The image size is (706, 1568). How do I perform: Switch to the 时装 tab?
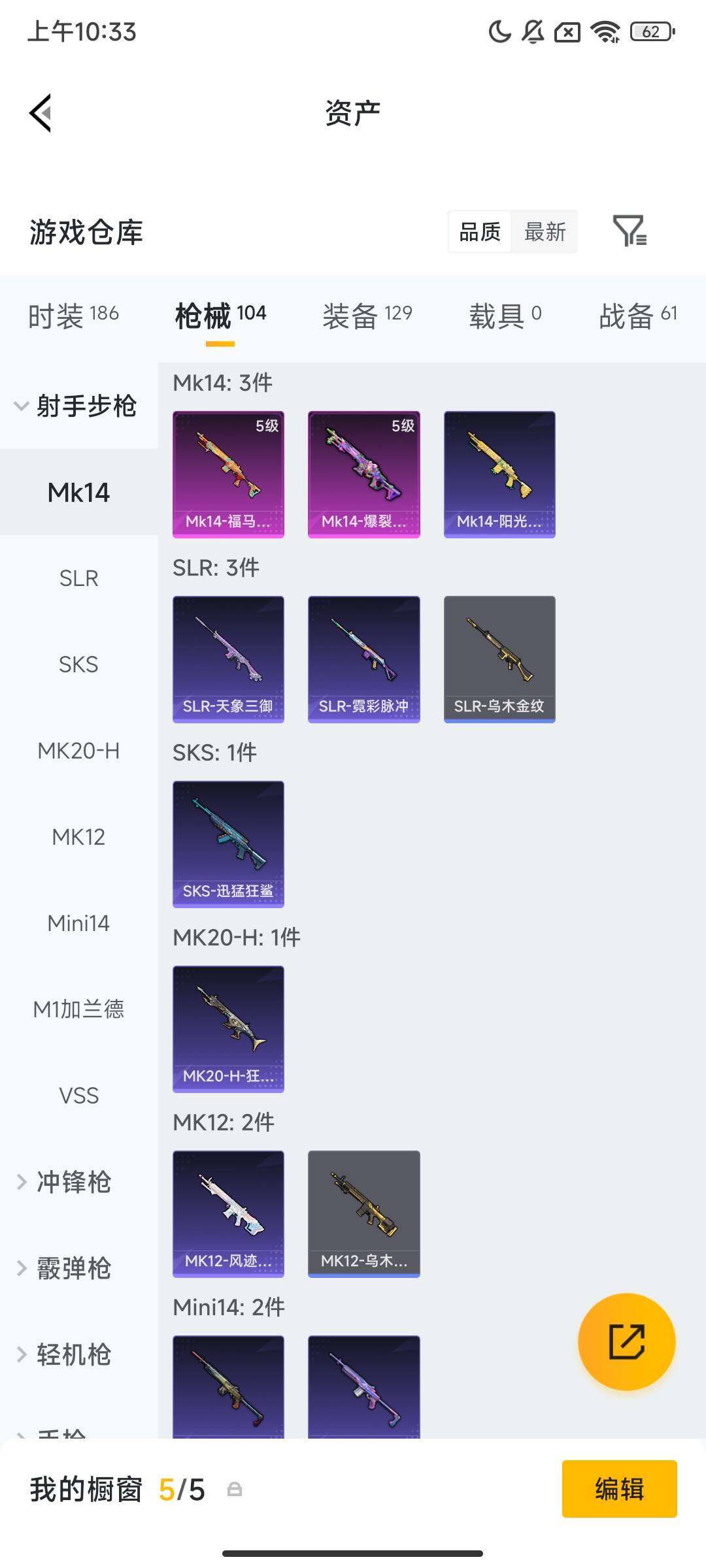tap(73, 315)
